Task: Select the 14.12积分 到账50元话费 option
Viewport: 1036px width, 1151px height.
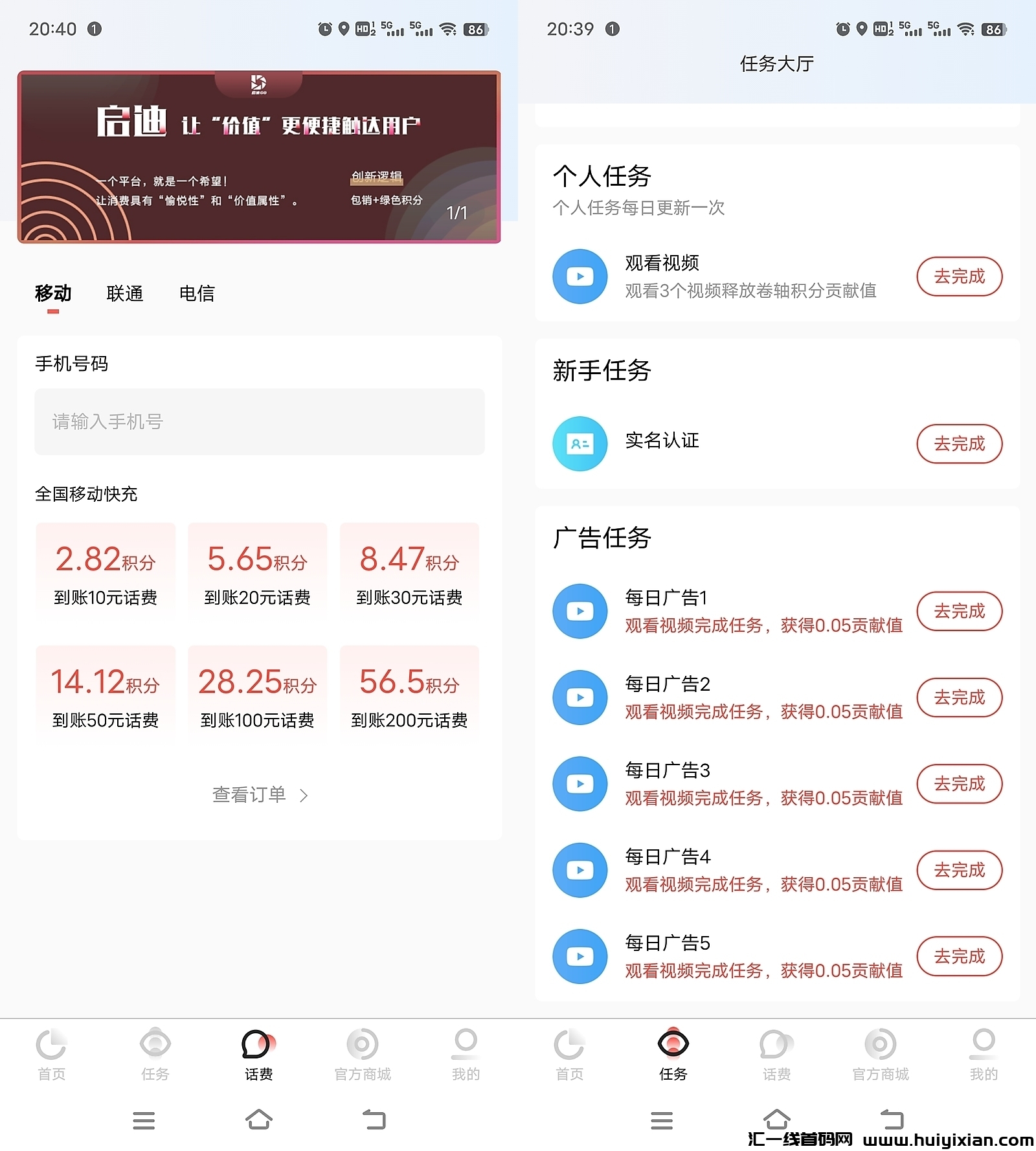Action: tap(106, 693)
